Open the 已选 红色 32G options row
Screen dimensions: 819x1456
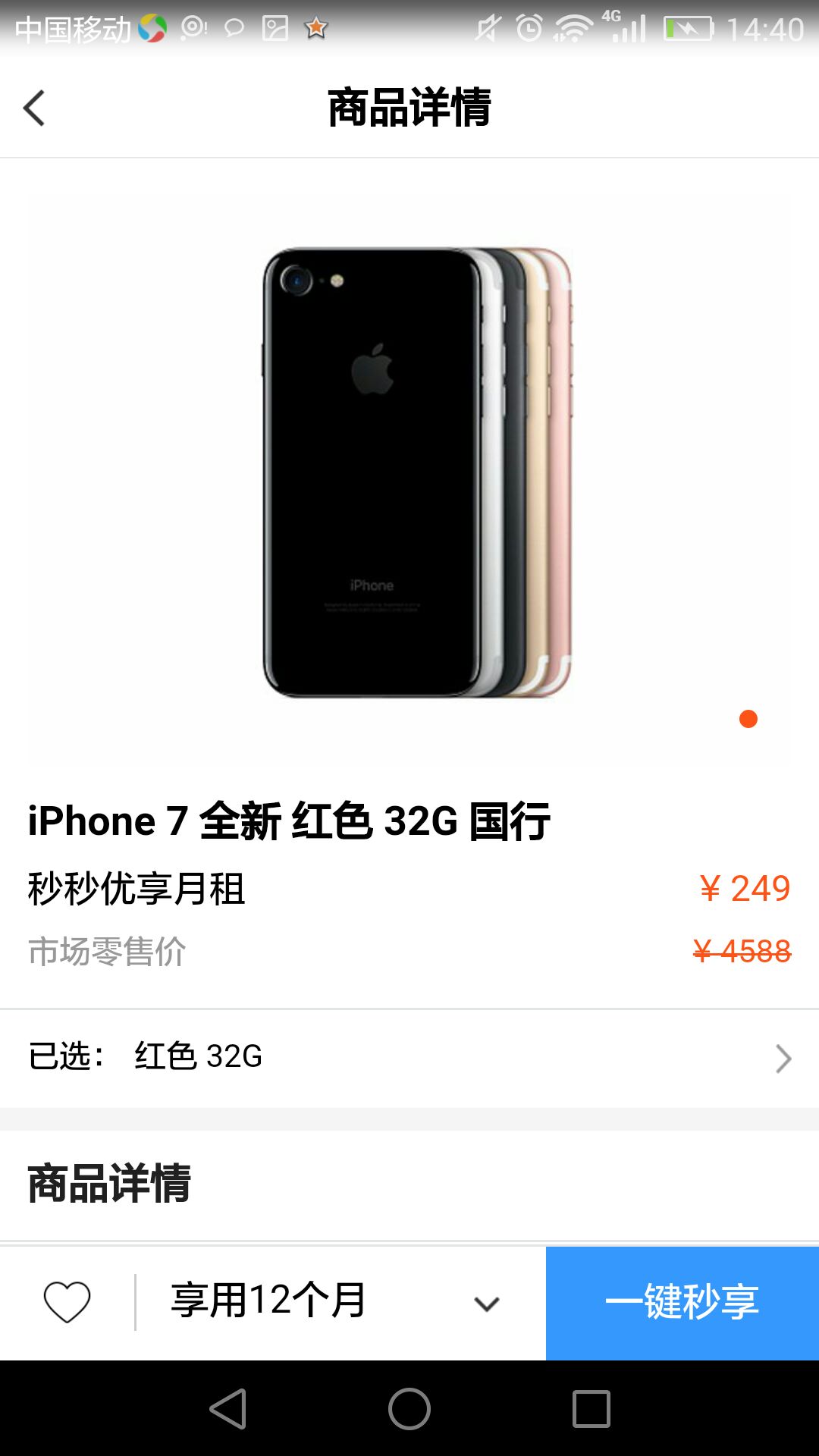(x=409, y=1057)
